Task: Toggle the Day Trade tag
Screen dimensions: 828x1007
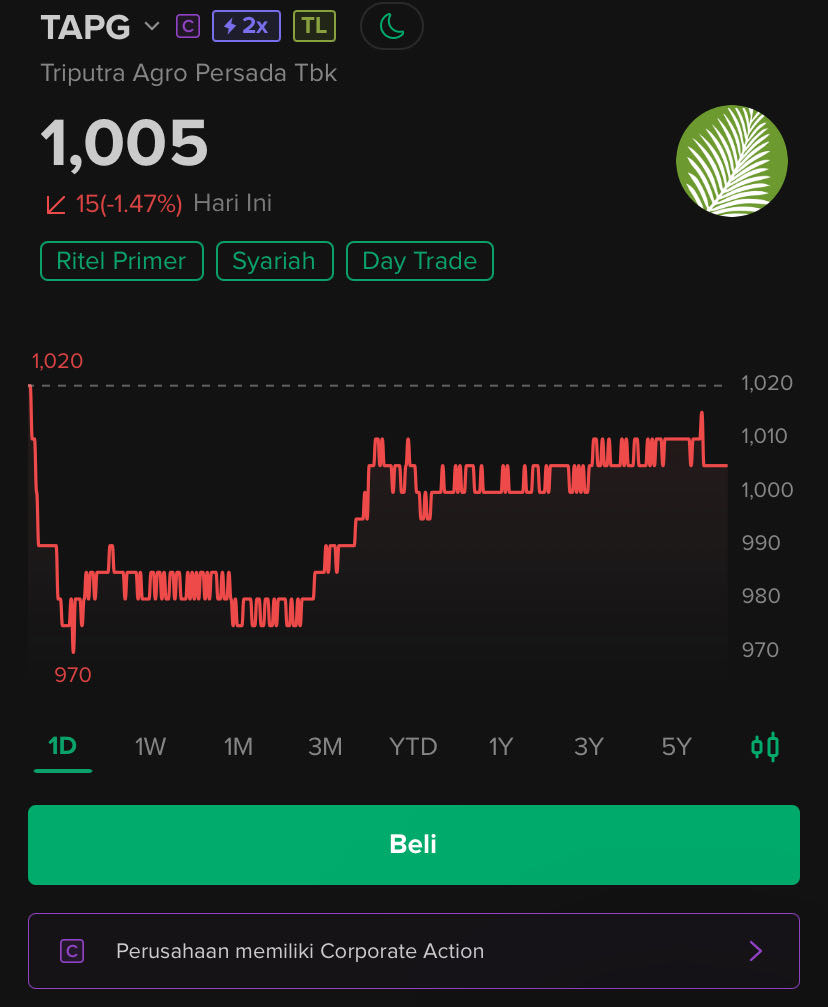Action: coord(419,261)
